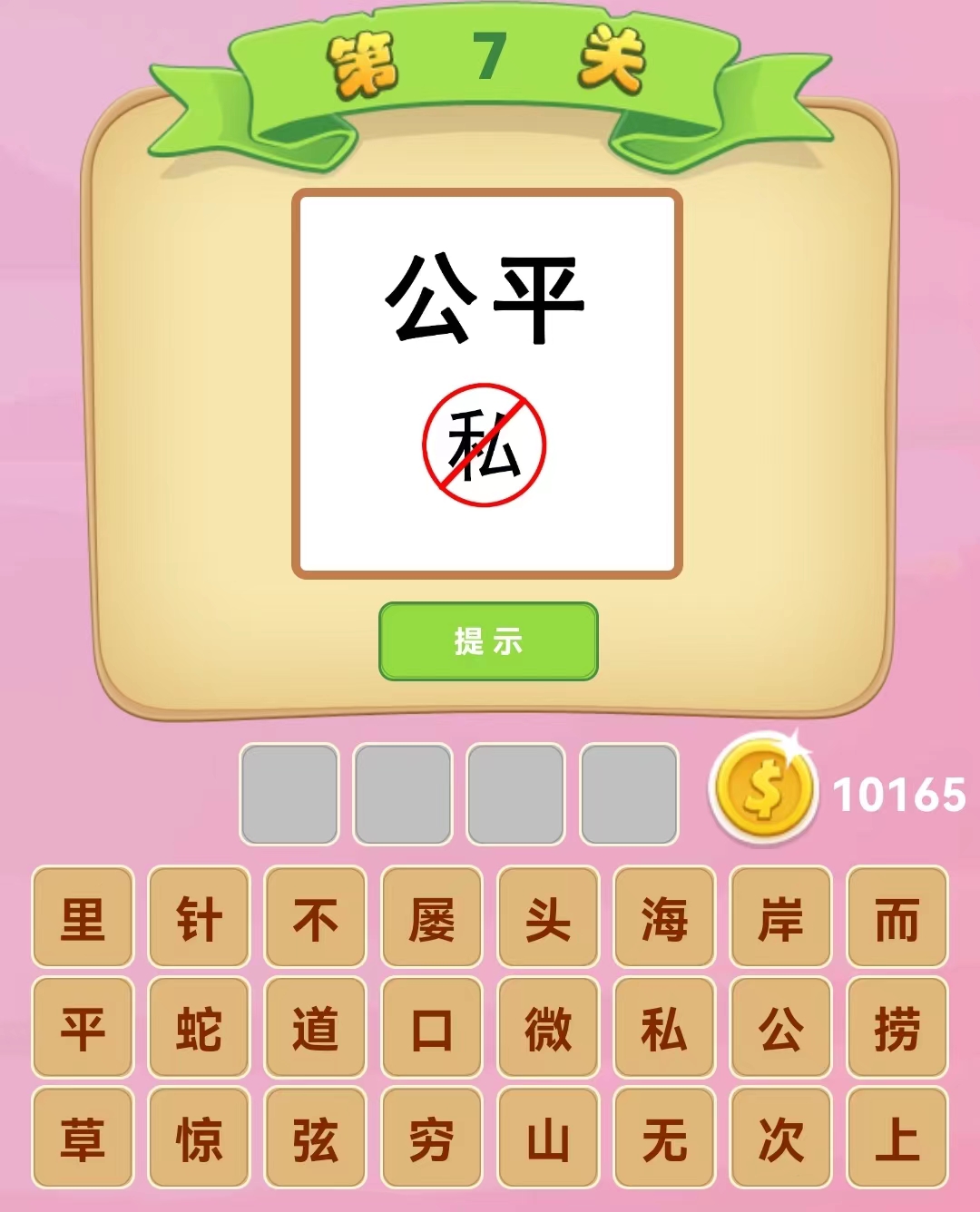
Task: Tap the character tile 微
Action: pyautogui.click(x=548, y=1029)
